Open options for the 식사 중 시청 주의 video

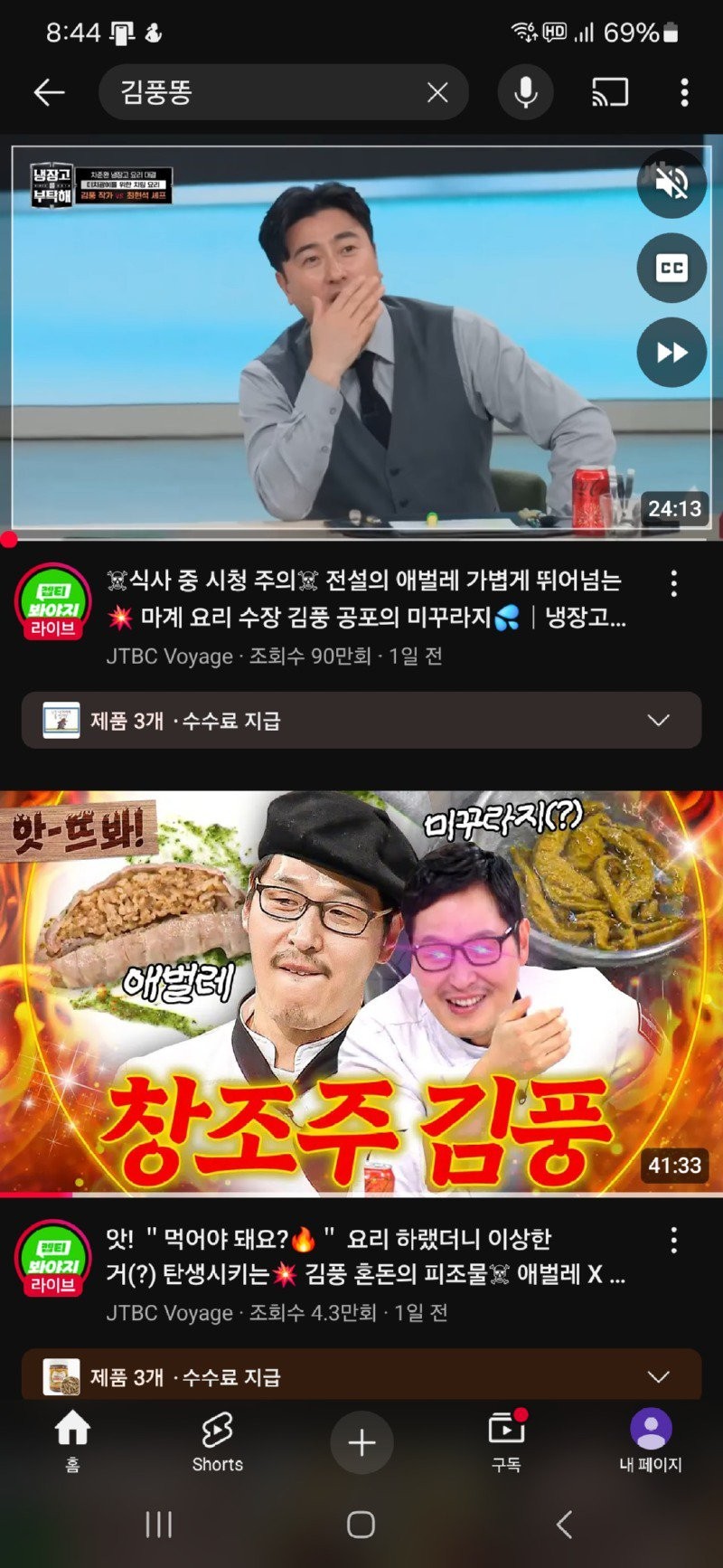coord(673,583)
